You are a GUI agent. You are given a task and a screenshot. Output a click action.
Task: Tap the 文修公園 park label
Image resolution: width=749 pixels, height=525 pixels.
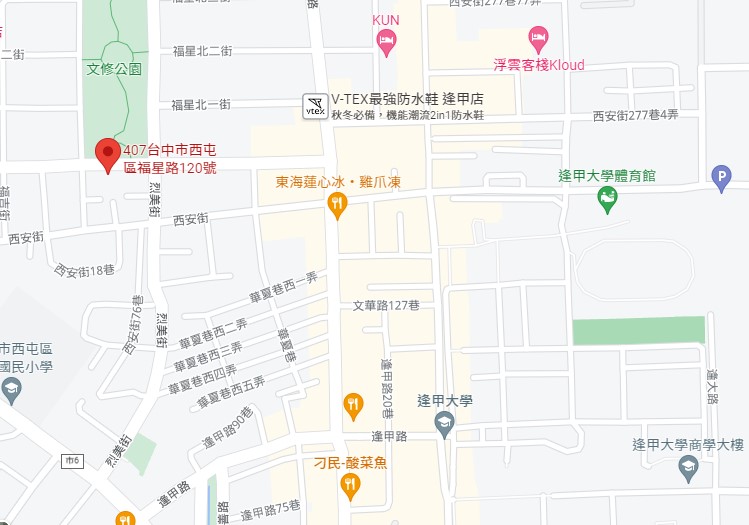(x=114, y=69)
